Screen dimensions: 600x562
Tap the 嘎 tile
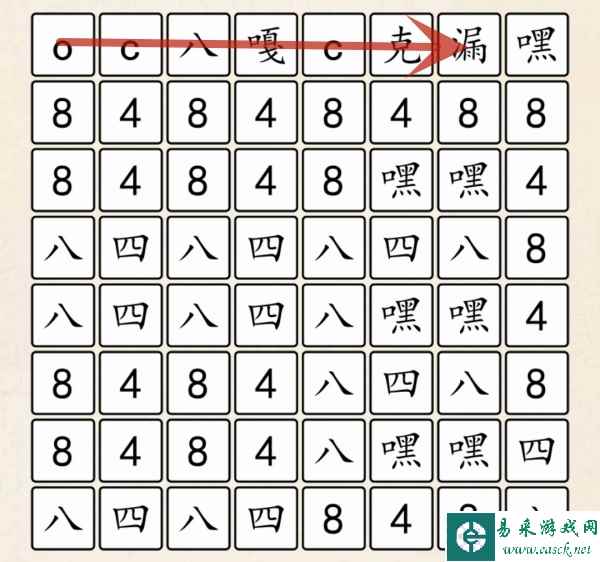pos(265,46)
